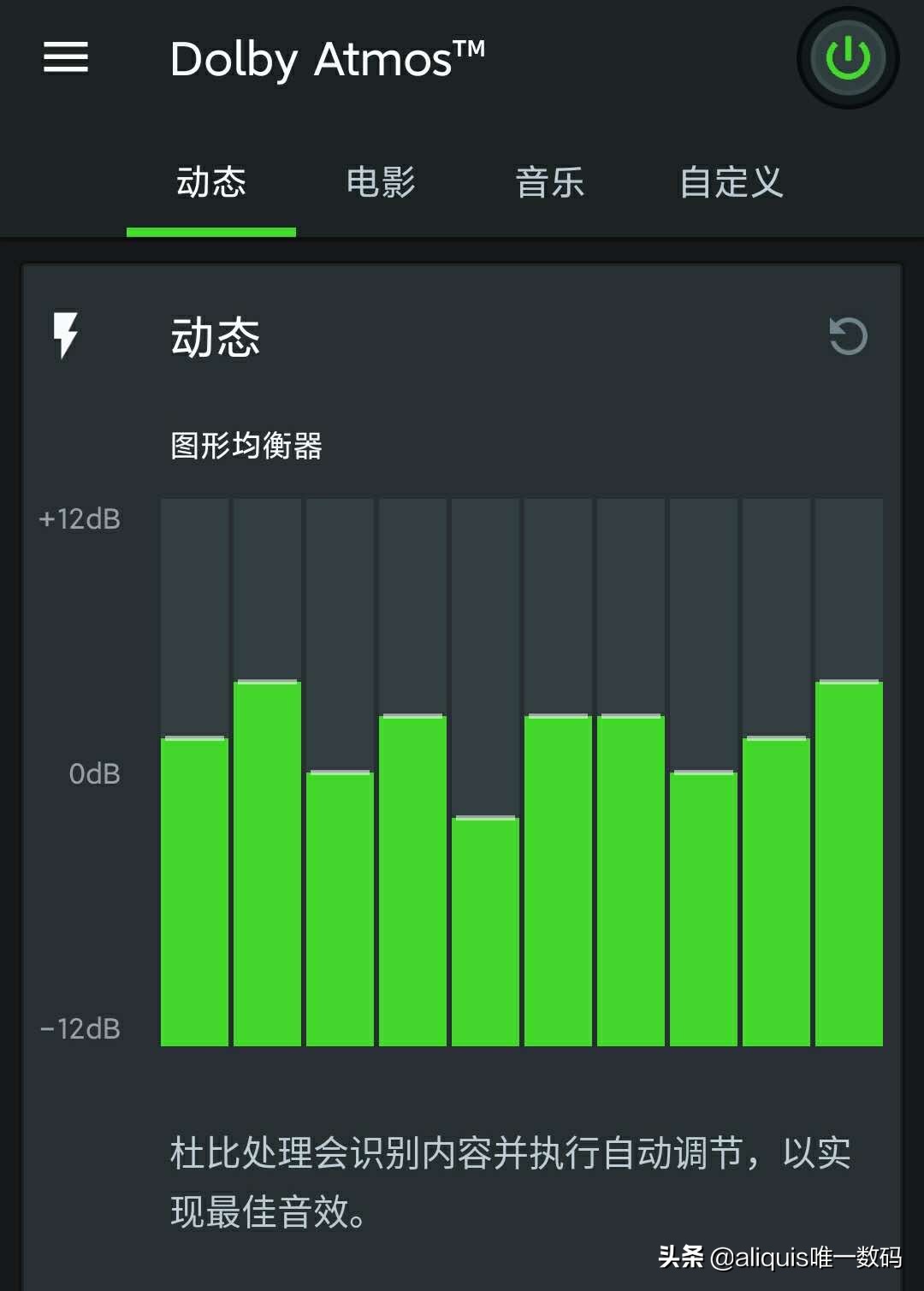Click the −12dB scale label
The image size is (924, 1291).
click(x=79, y=1029)
